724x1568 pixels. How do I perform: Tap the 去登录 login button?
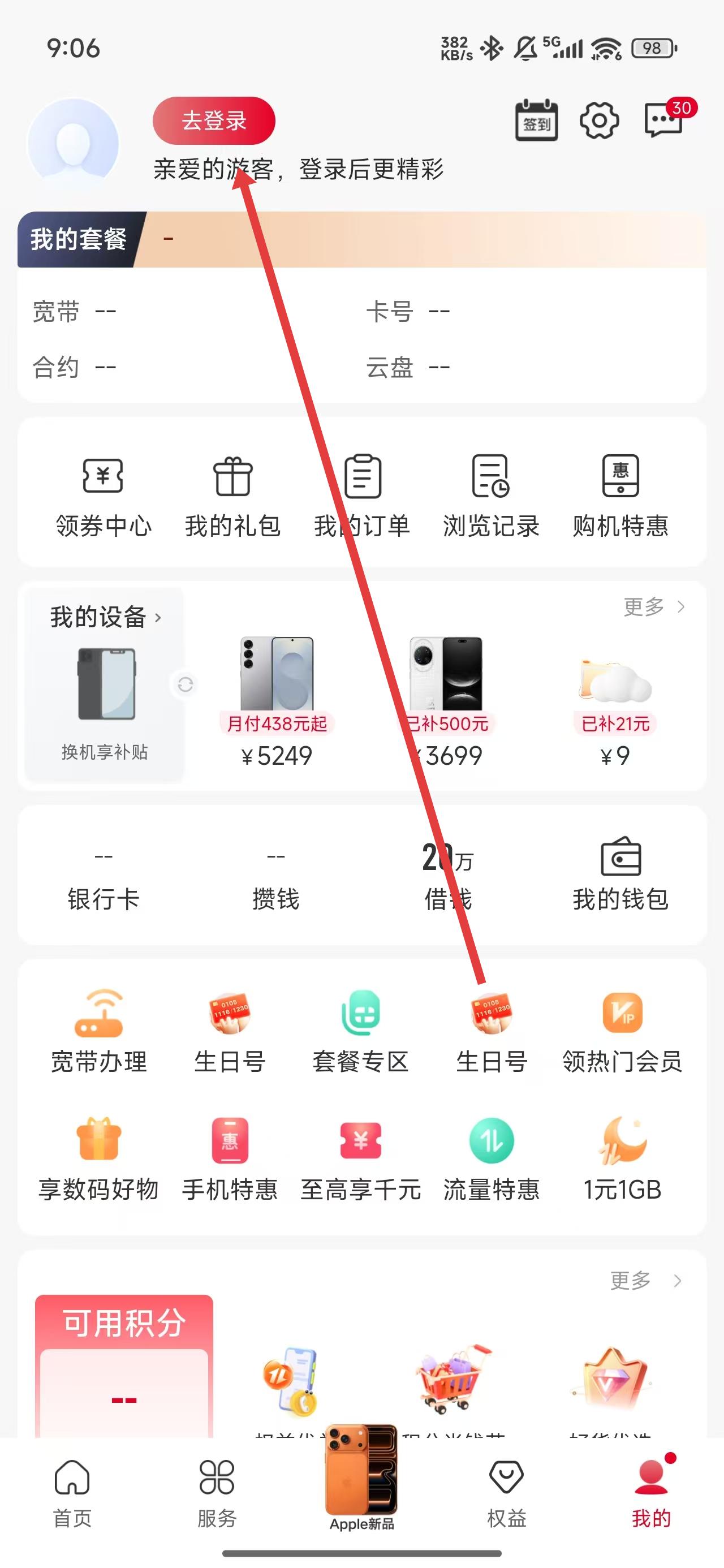coord(214,120)
